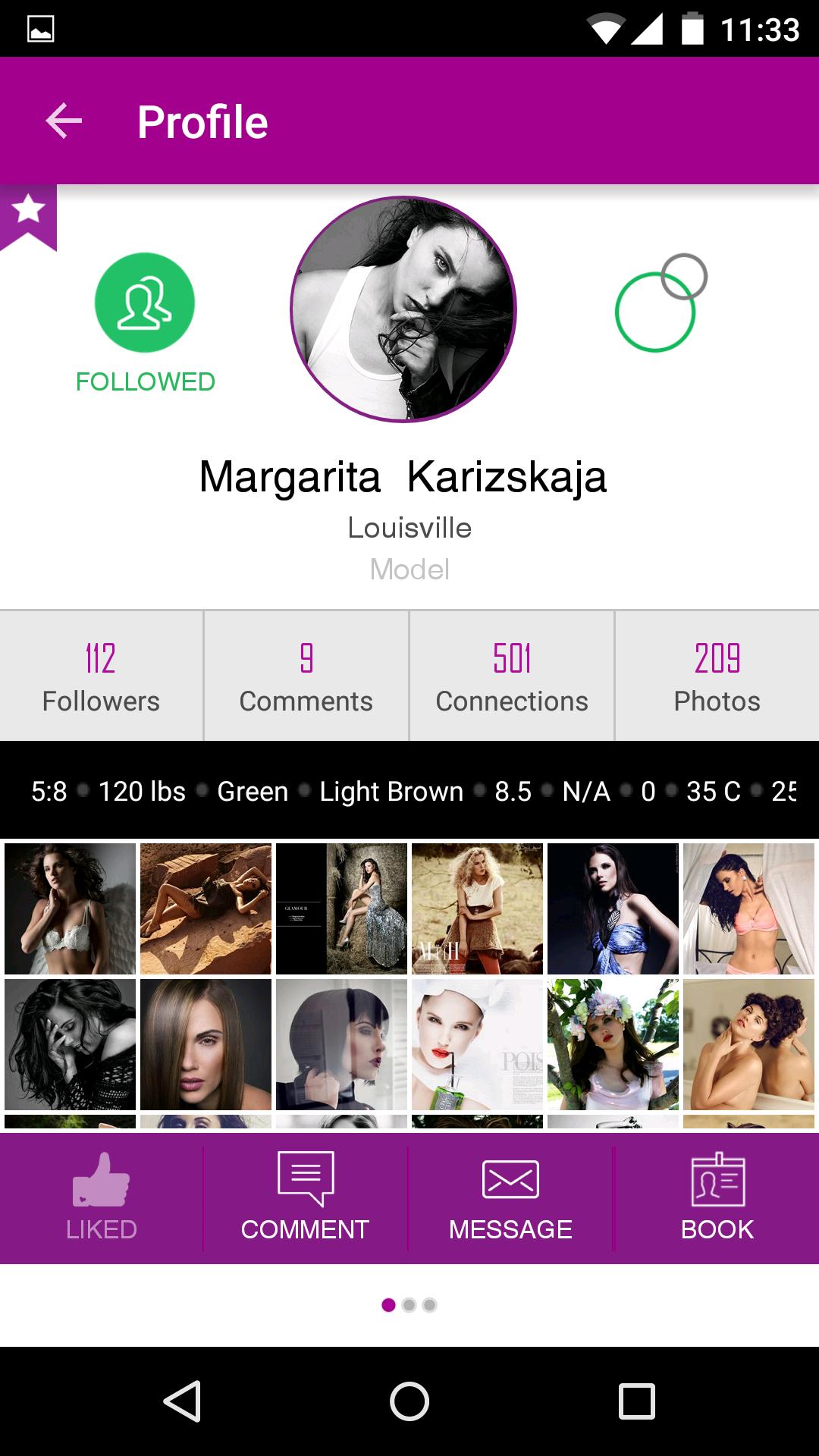Screen dimensions: 819x1456
Task: Write a comment via Comment button
Action: coord(305,1197)
